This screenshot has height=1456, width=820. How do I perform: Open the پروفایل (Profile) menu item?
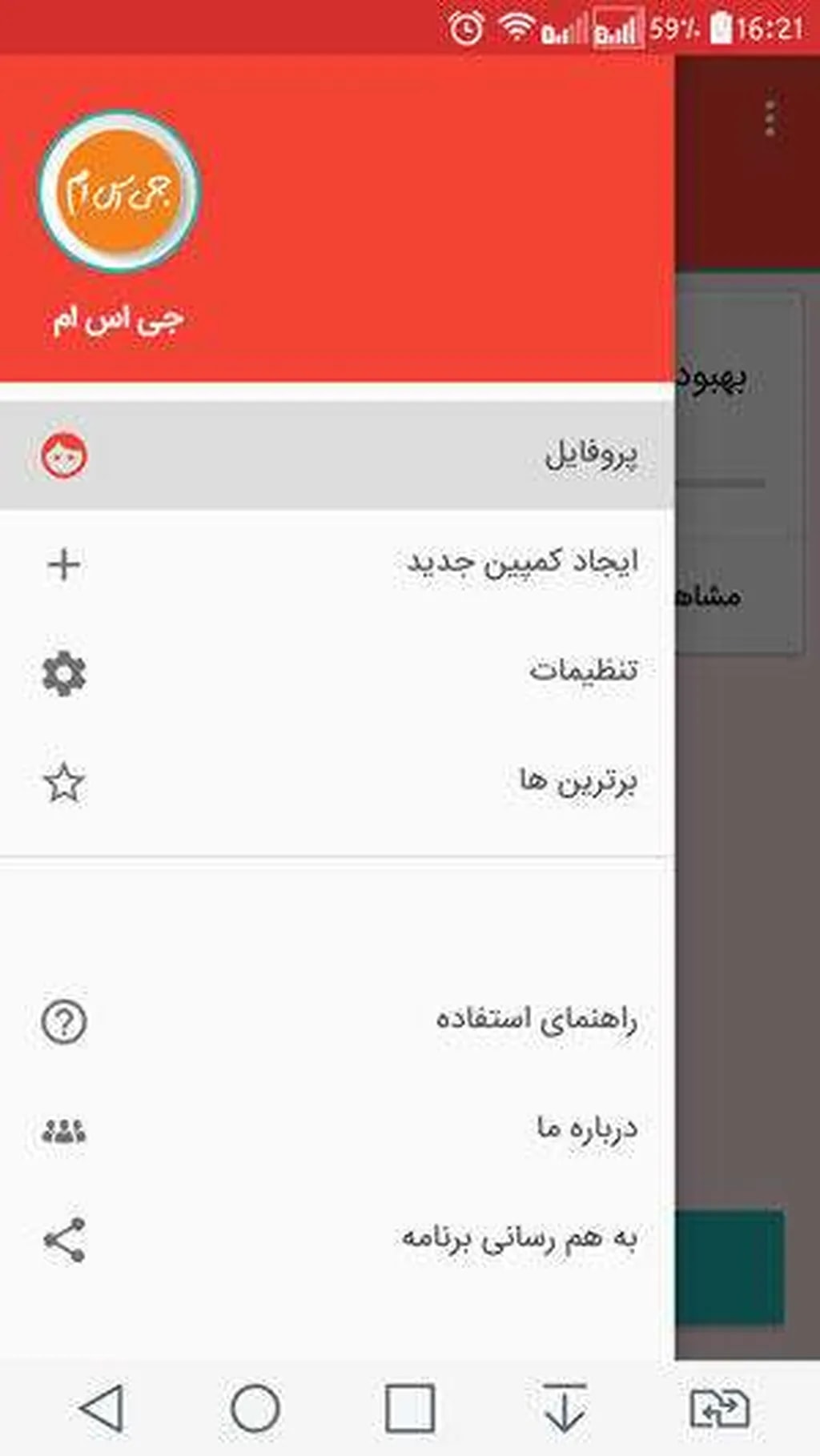pyautogui.click(x=336, y=455)
